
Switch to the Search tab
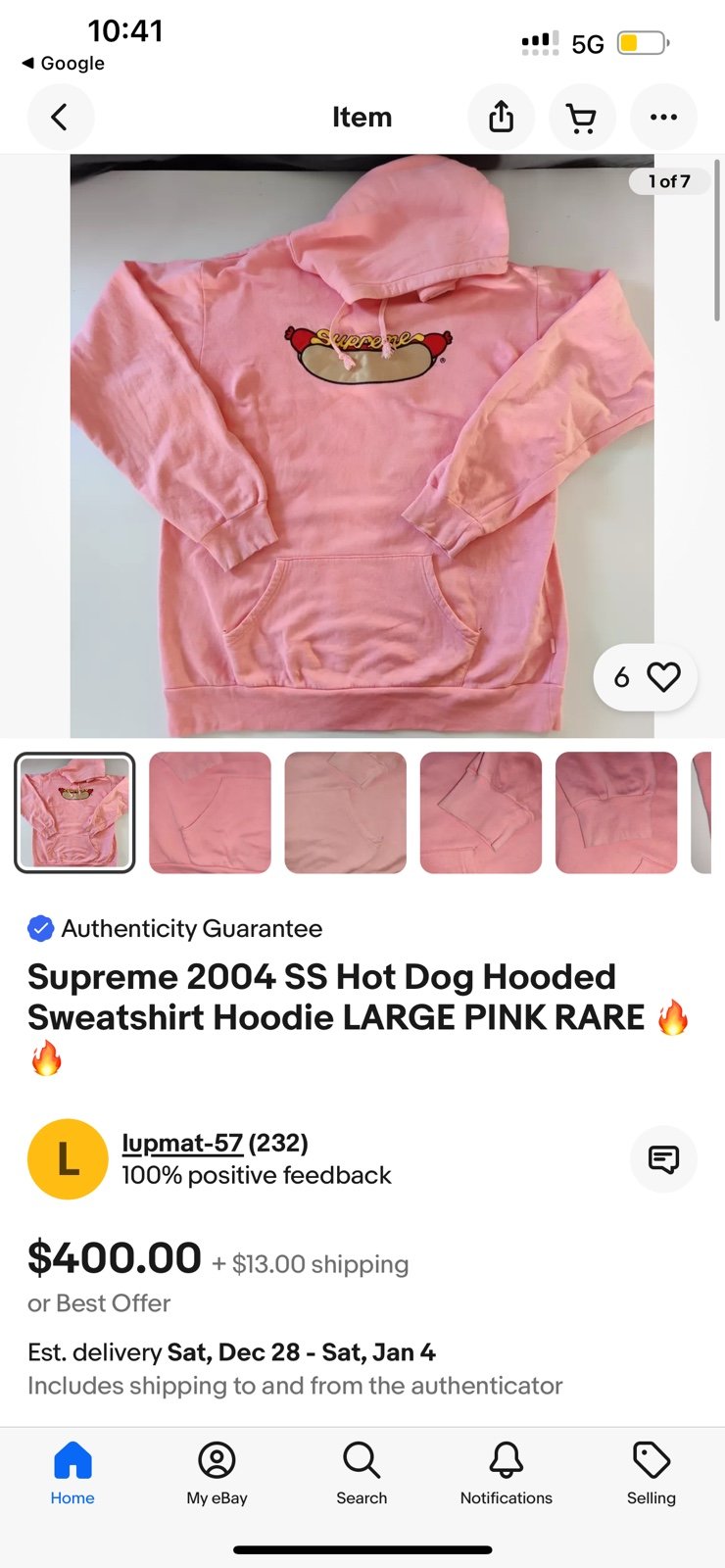click(x=362, y=1473)
